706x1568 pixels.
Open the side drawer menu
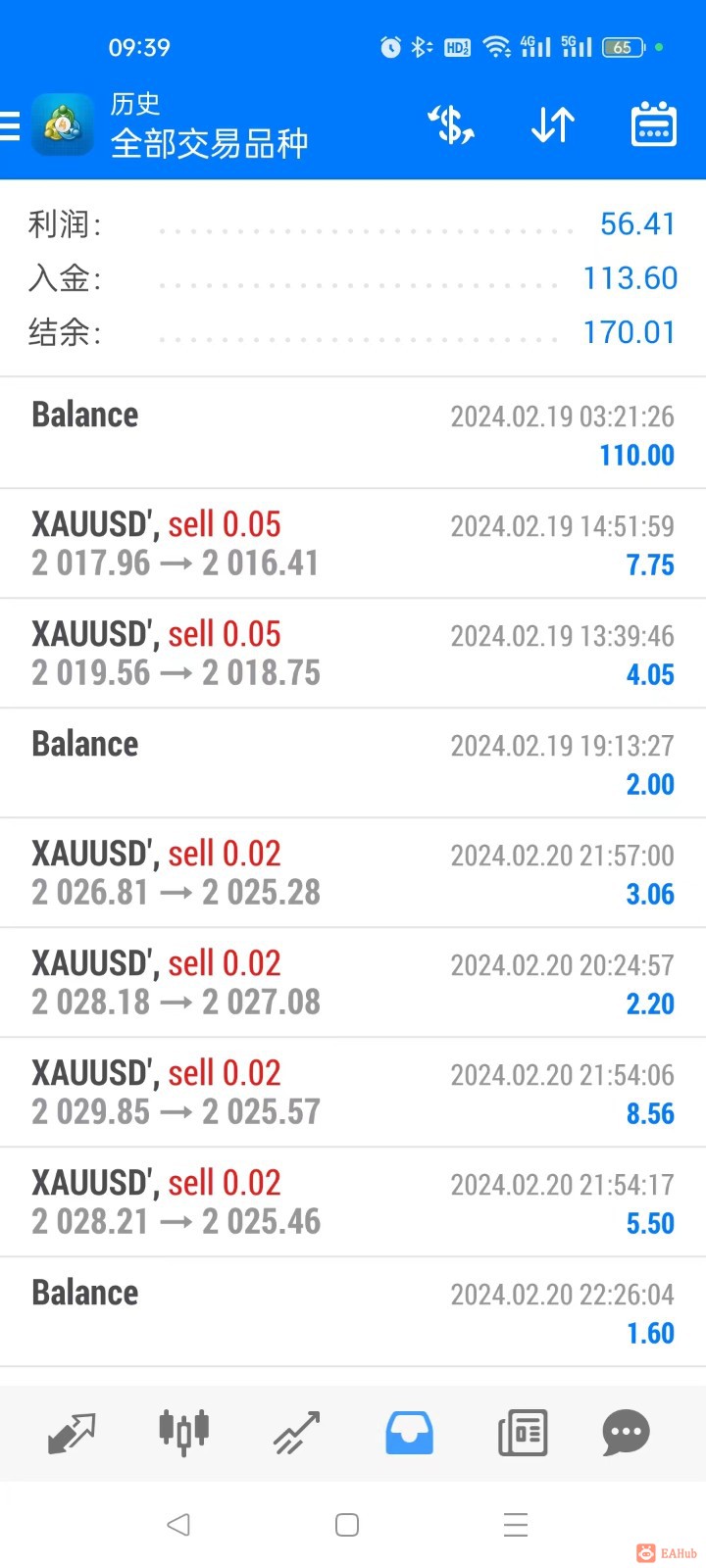point(12,125)
